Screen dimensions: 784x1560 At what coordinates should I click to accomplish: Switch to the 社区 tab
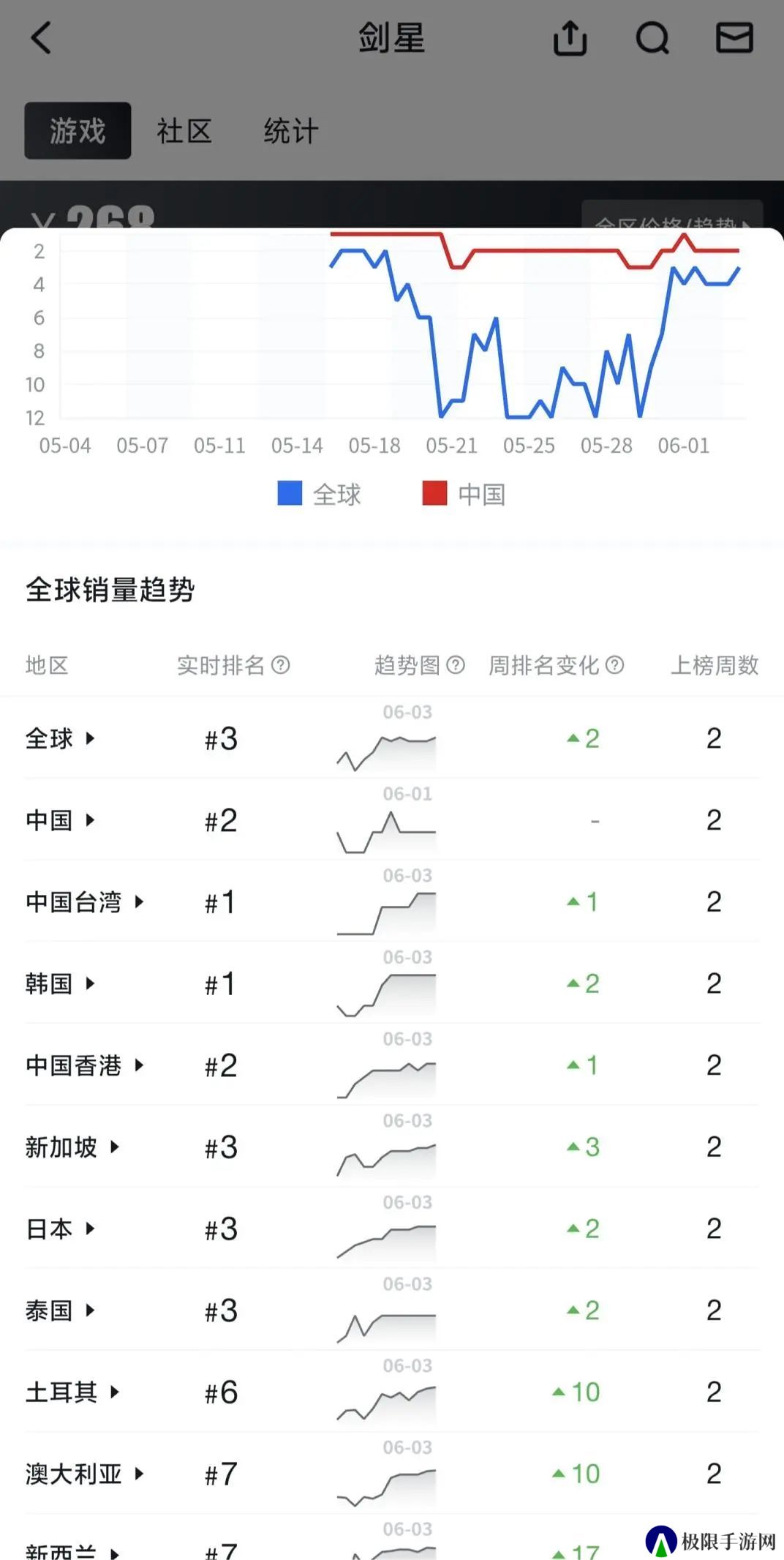[x=184, y=132]
